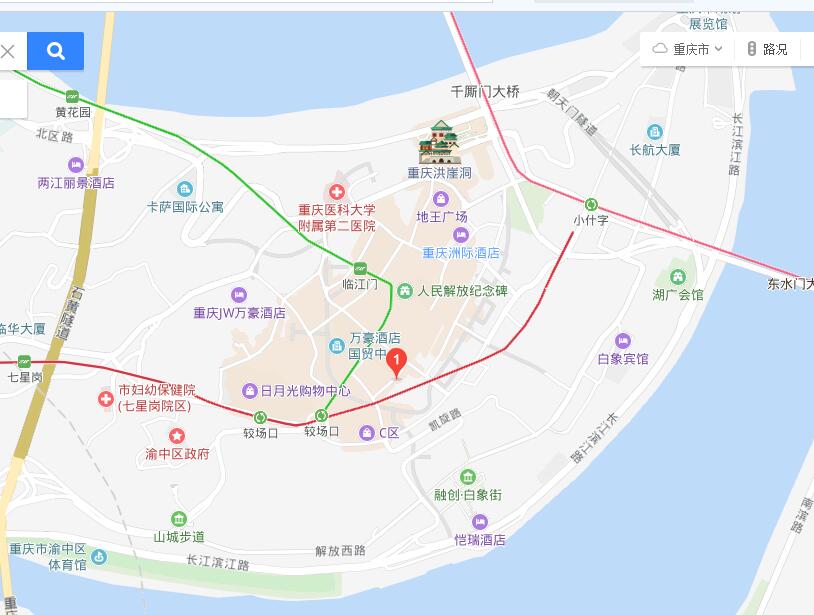Image resolution: width=814 pixels, height=615 pixels.
Task: Open the 融创·白象街 marker
Action: tap(467, 477)
